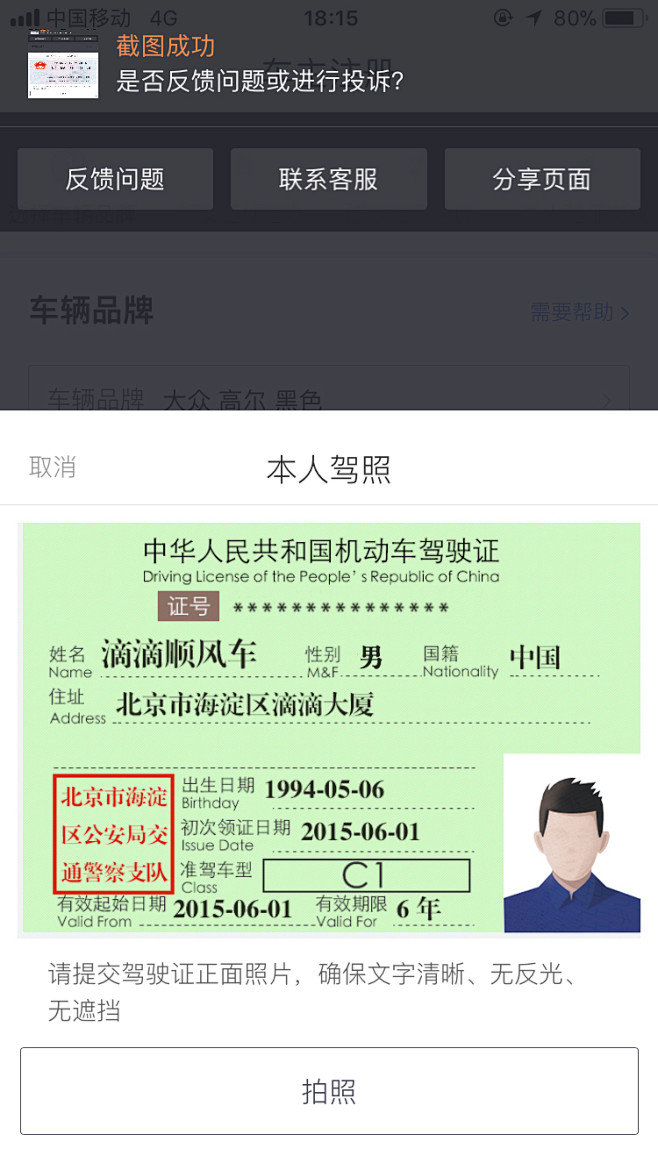Cancel with 取消
The height and width of the screenshot is (1170, 658).
(52, 467)
